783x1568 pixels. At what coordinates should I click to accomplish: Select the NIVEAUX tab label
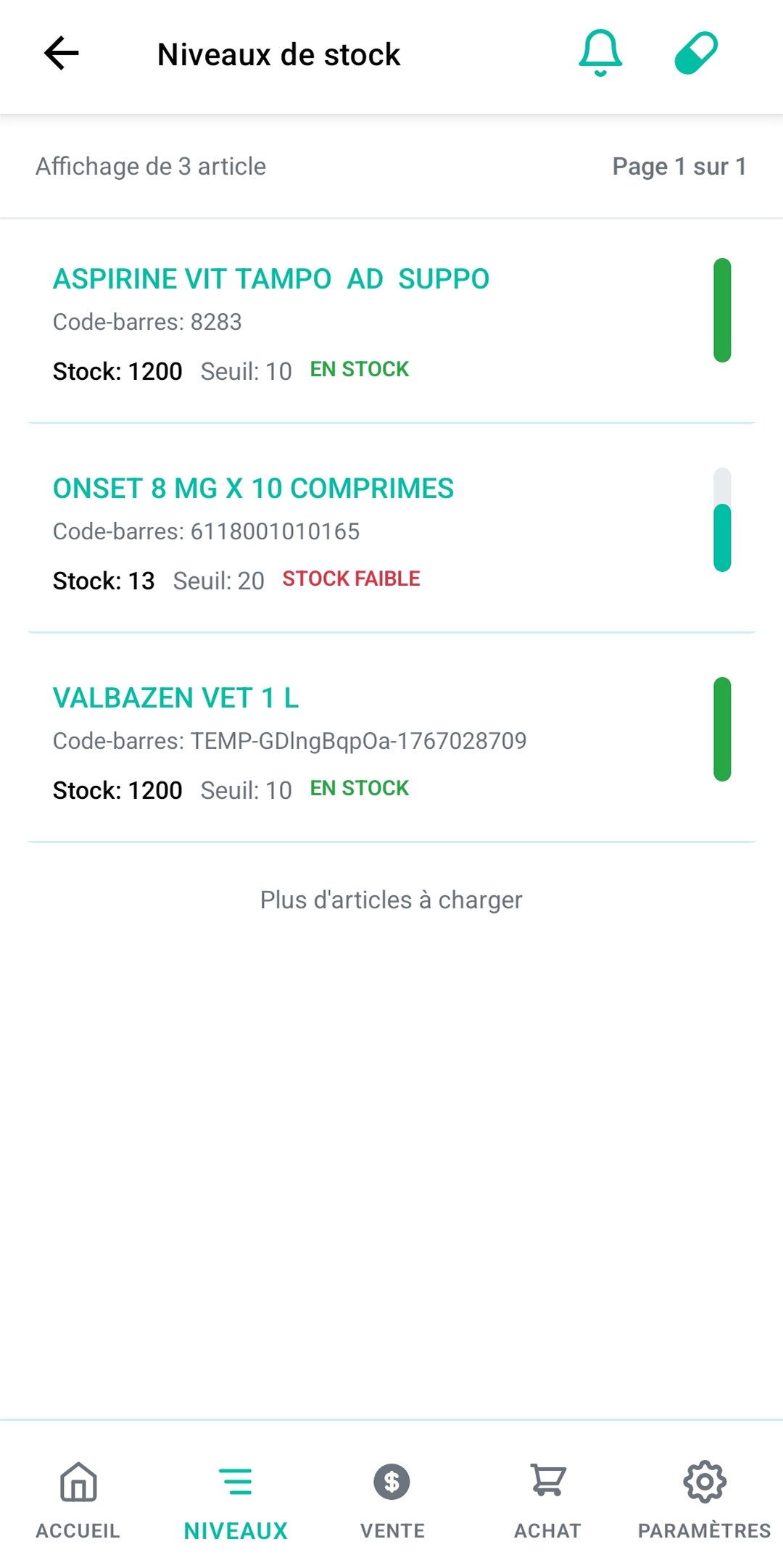point(235,1531)
